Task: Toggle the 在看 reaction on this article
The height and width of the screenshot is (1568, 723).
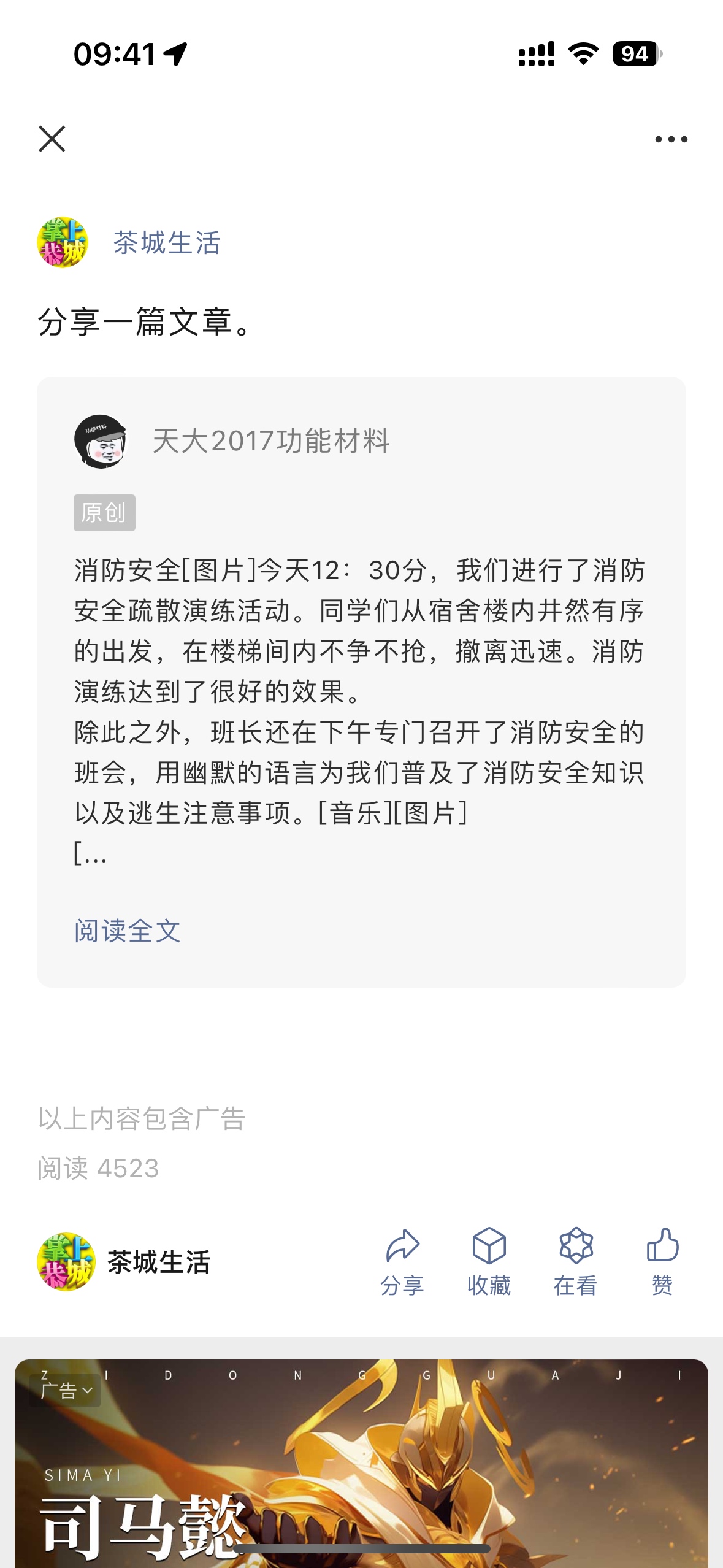Action: click(575, 1245)
